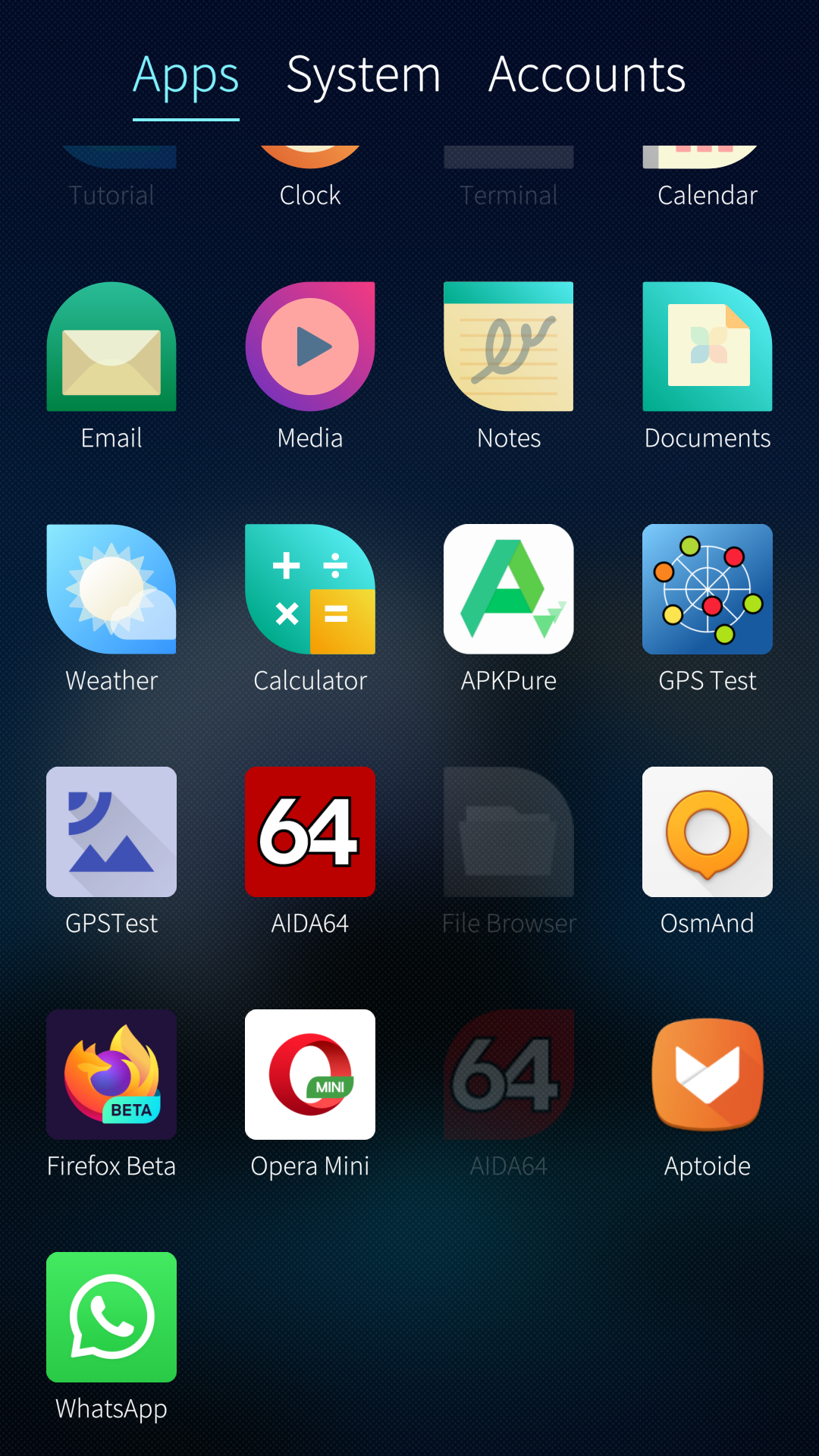Viewport: 819px width, 1456px height.
Task: Switch to the Accounts tab
Action: [x=587, y=75]
